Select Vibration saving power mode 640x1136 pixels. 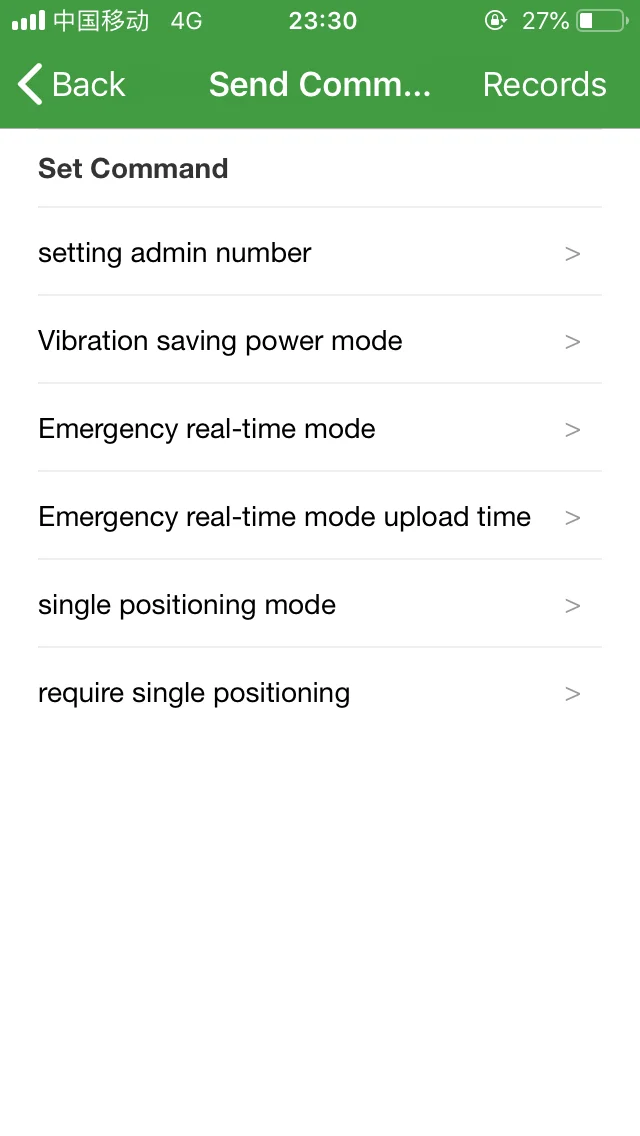(320, 340)
